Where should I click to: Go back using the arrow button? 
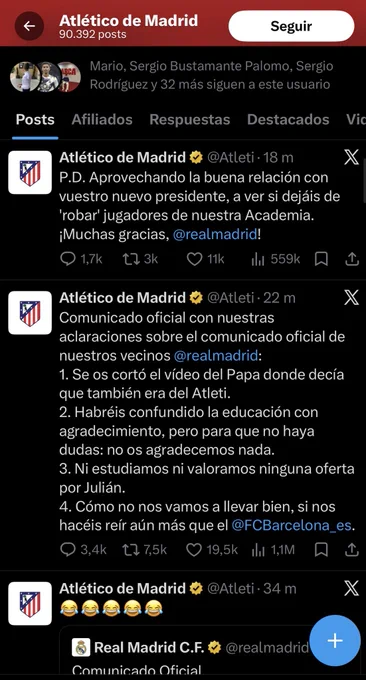pos(29,26)
